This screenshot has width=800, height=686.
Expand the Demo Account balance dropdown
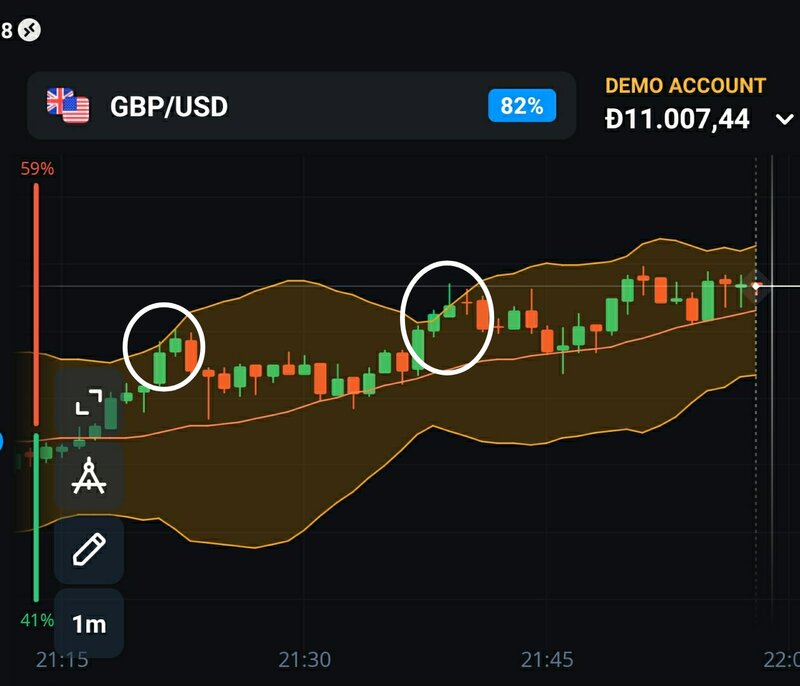[783, 120]
